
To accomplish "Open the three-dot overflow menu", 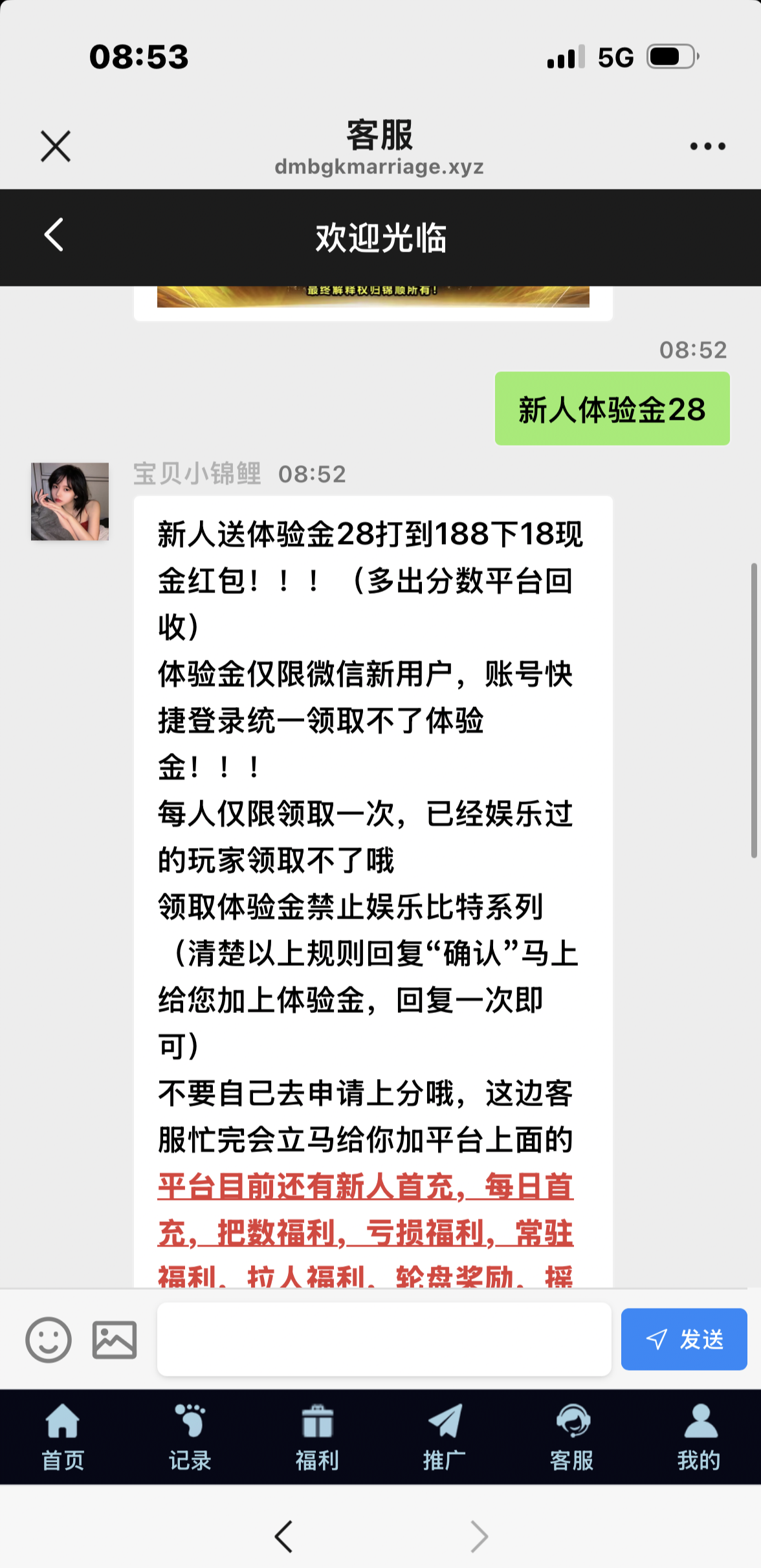I will tap(707, 146).
